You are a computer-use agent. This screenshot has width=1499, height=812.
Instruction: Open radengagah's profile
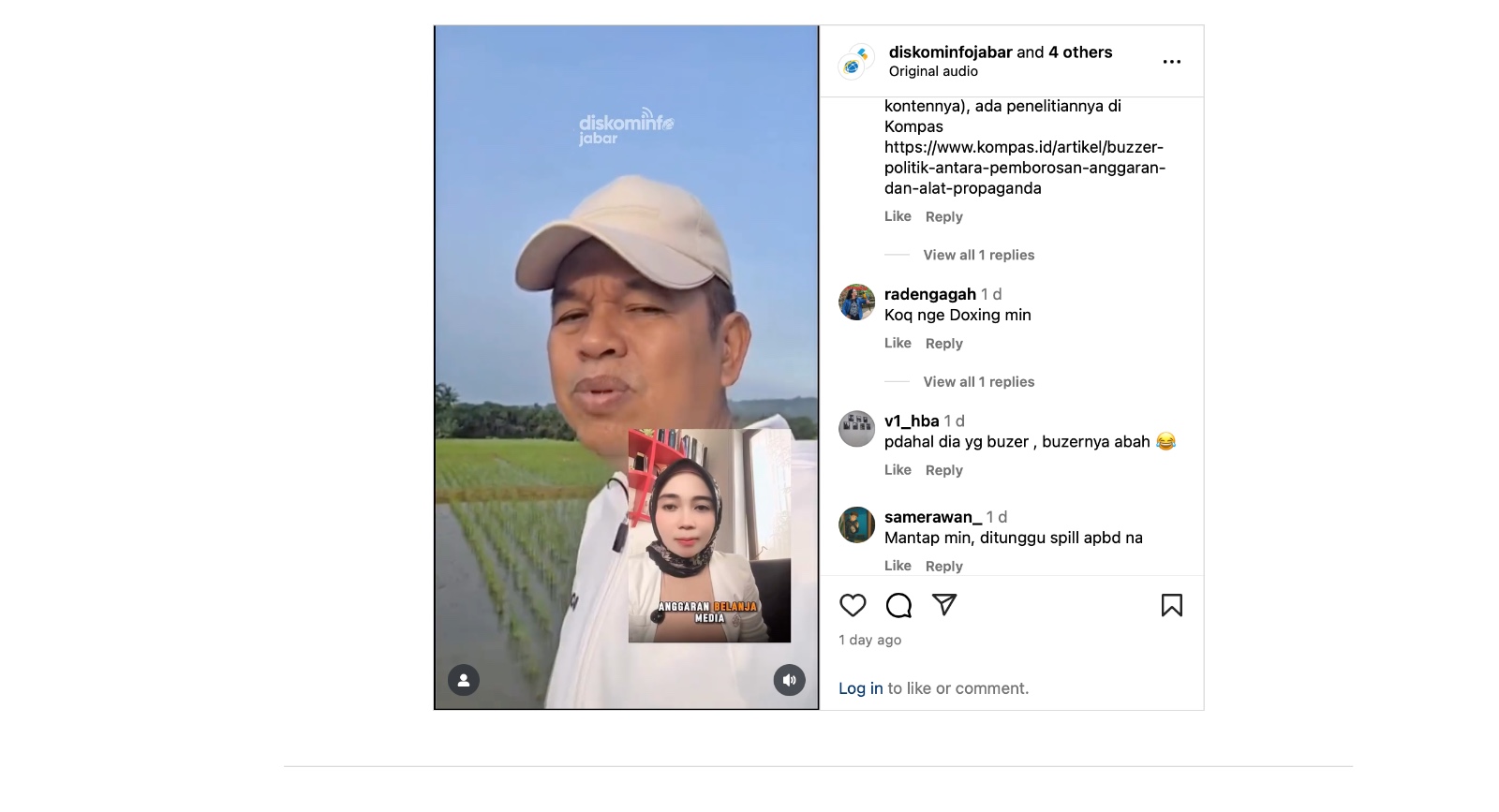929,294
